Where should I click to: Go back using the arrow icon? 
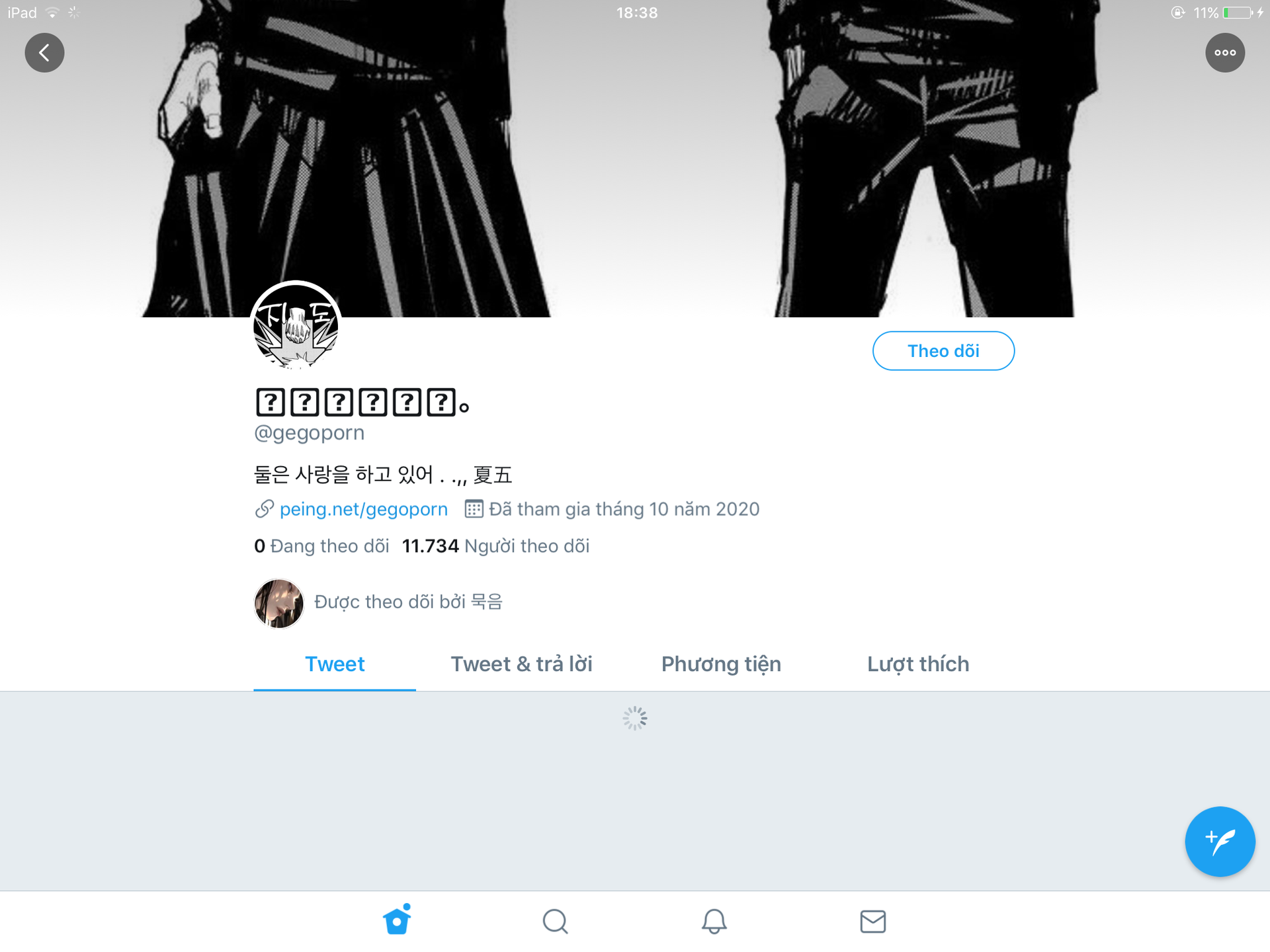tap(44, 53)
